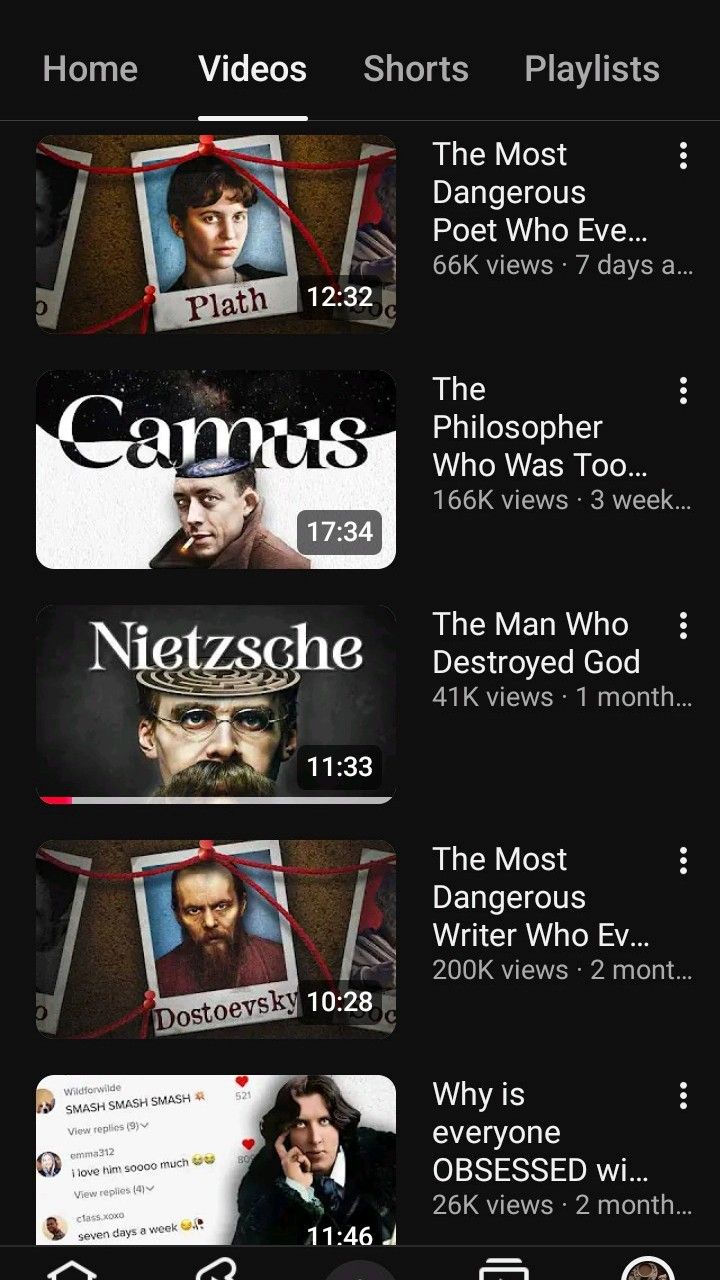Select the Videos tab
The image size is (720, 1280).
click(252, 69)
